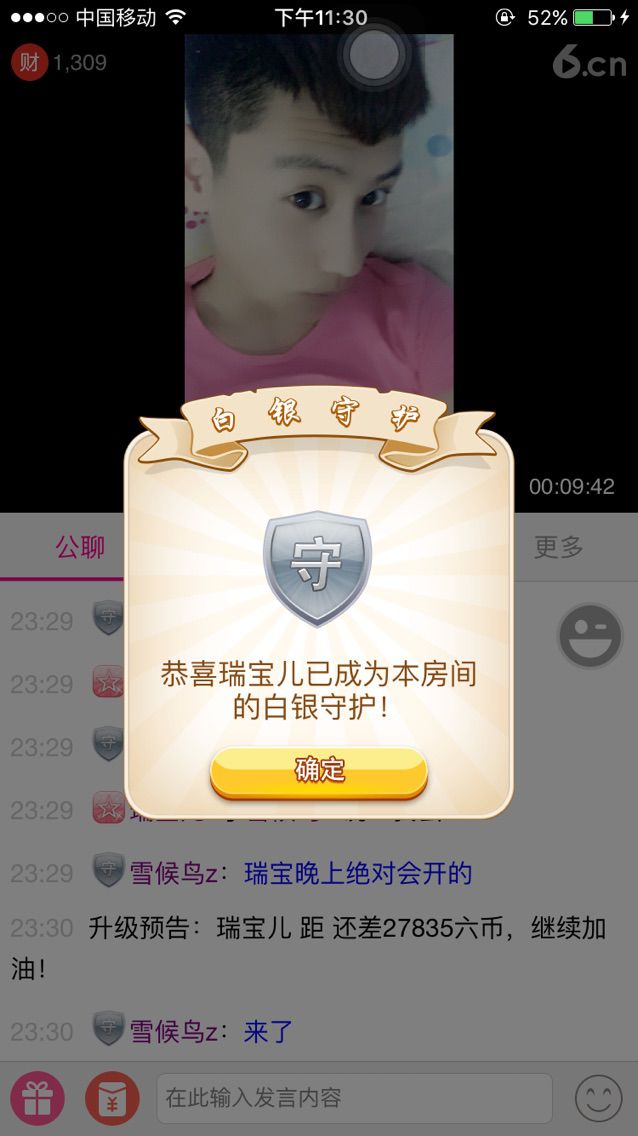The image size is (638, 1136).
Task: Tap the AssistiveTouch floating button
Action: (x=374, y=56)
